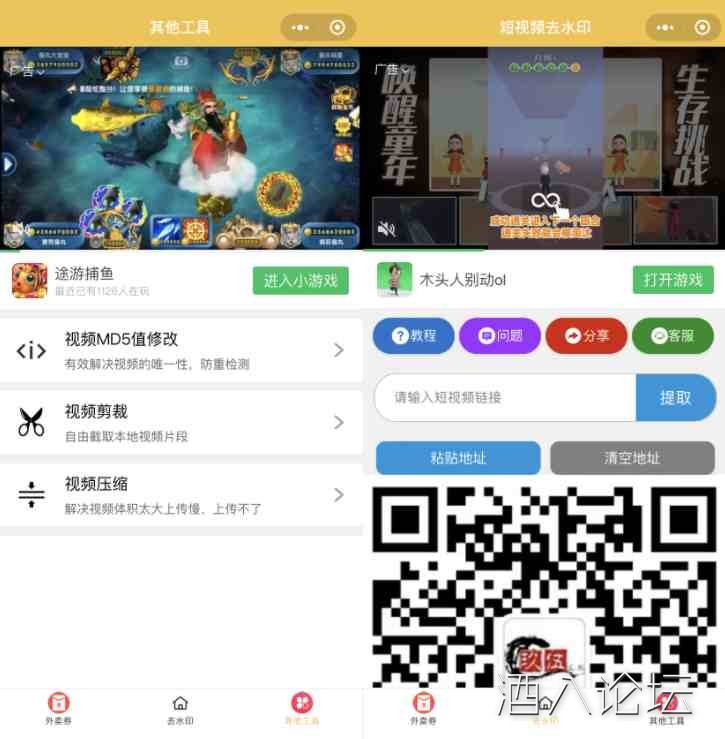The width and height of the screenshot is (725, 739).
Task: Open the 视频压缩 compression tool
Action: [180, 494]
